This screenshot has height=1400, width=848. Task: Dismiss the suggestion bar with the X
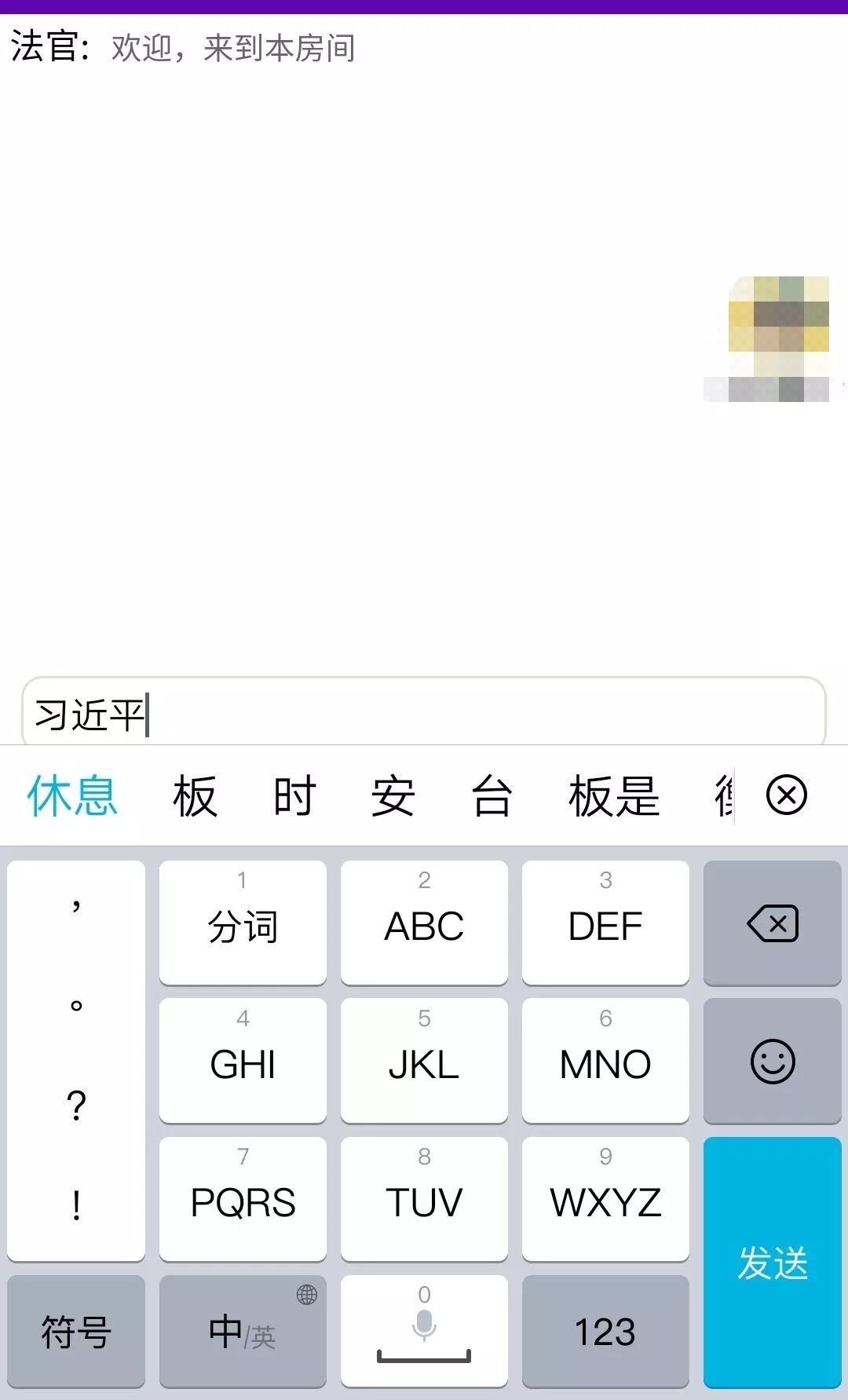coord(786,795)
